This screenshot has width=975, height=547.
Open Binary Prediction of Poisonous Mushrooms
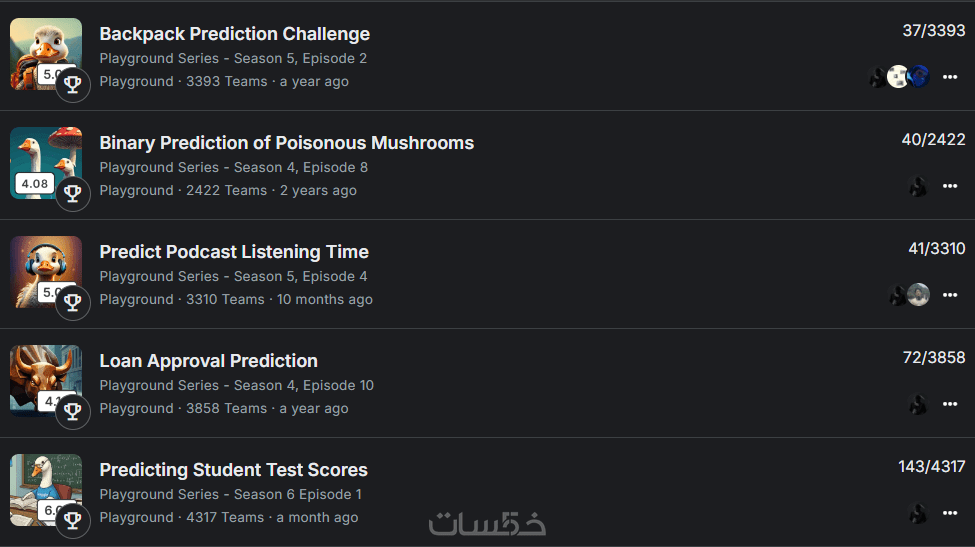click(x=286, y=143)
